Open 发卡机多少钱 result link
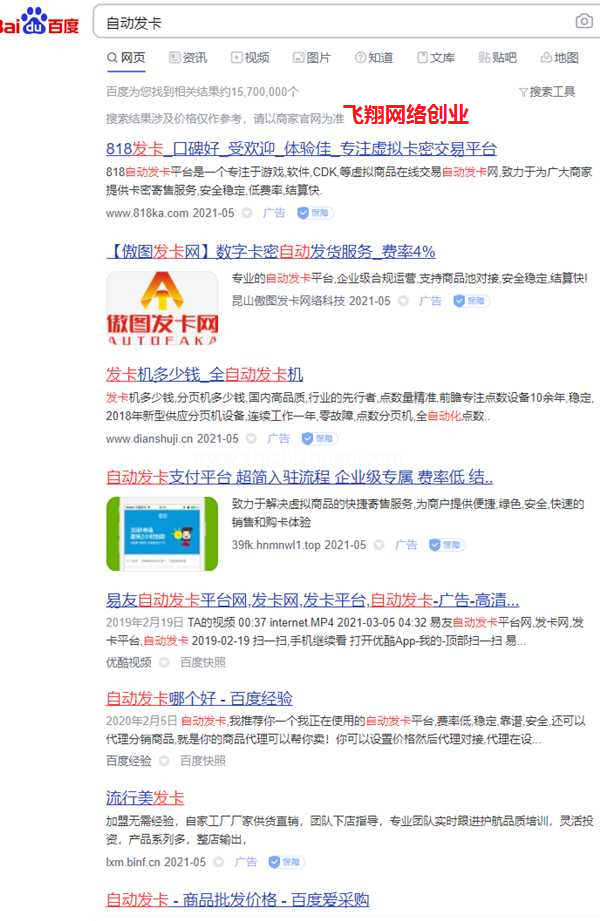This screenshot has width=600, height=921. (204, 375)
